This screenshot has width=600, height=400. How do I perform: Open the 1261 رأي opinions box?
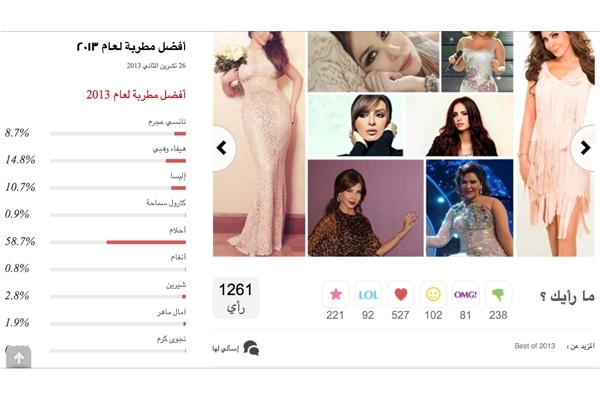[235, 298]
